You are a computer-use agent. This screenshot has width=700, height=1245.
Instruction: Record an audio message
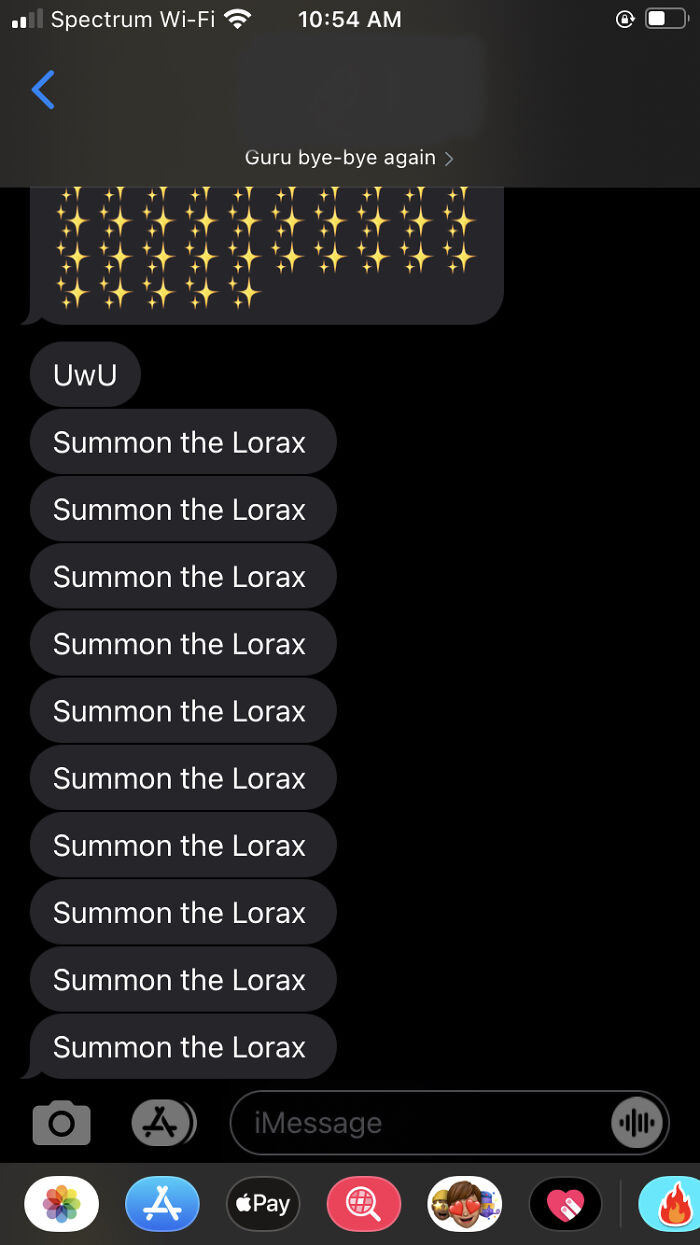(x=637, y=1123)
